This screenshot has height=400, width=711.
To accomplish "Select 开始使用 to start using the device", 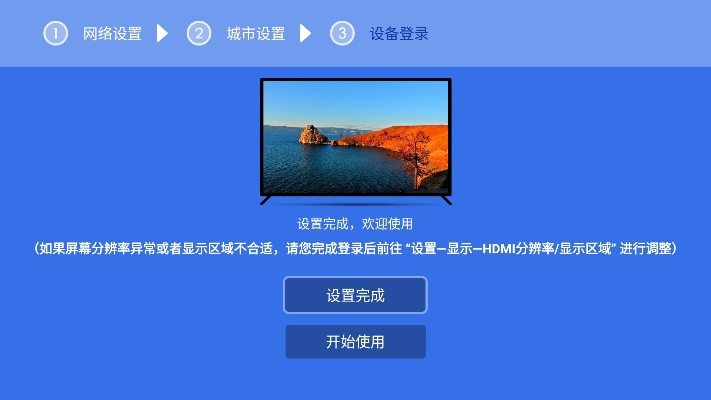I will click(x=355, y=342).
